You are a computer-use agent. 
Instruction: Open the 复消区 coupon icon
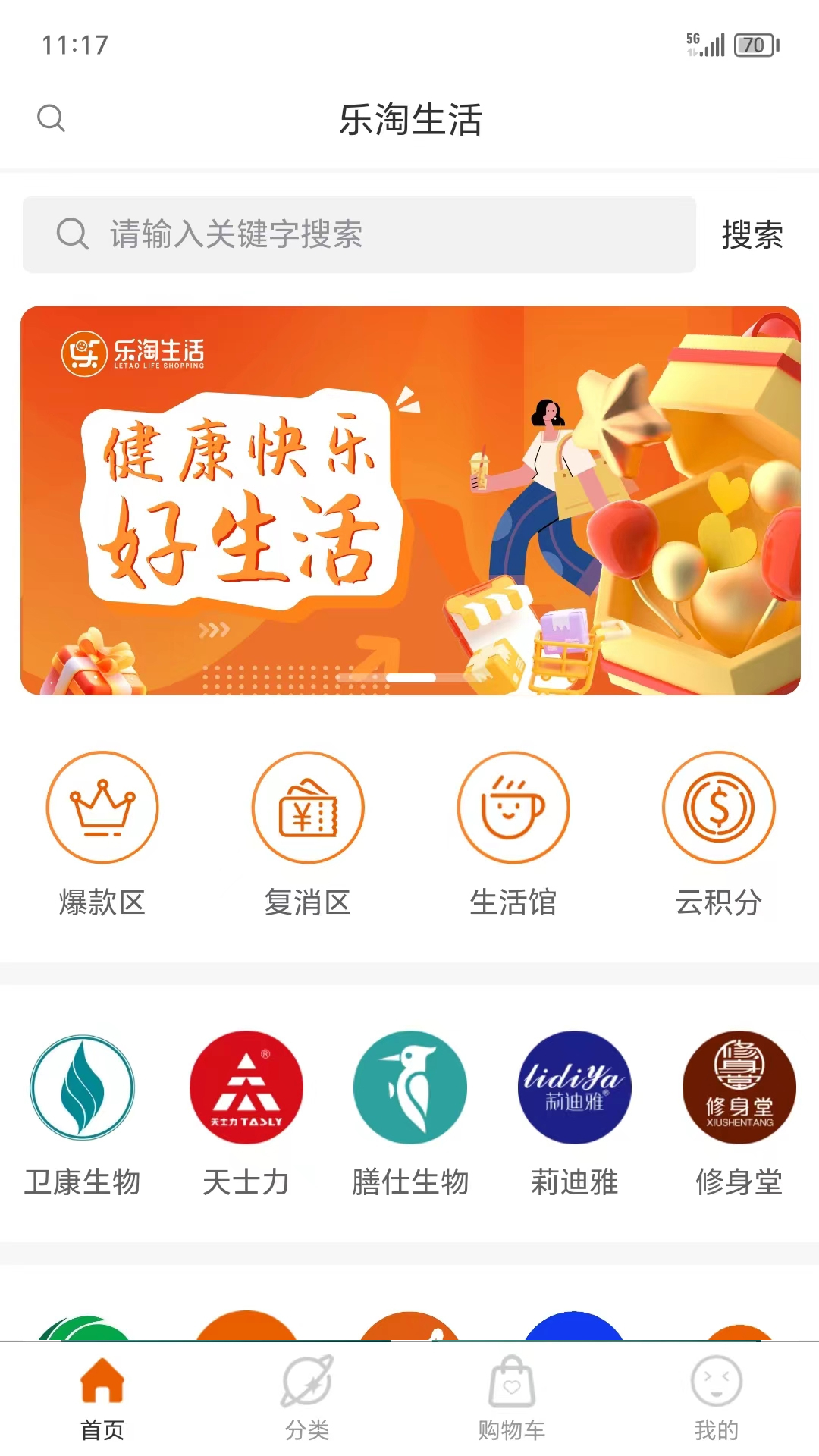(308, 808)
